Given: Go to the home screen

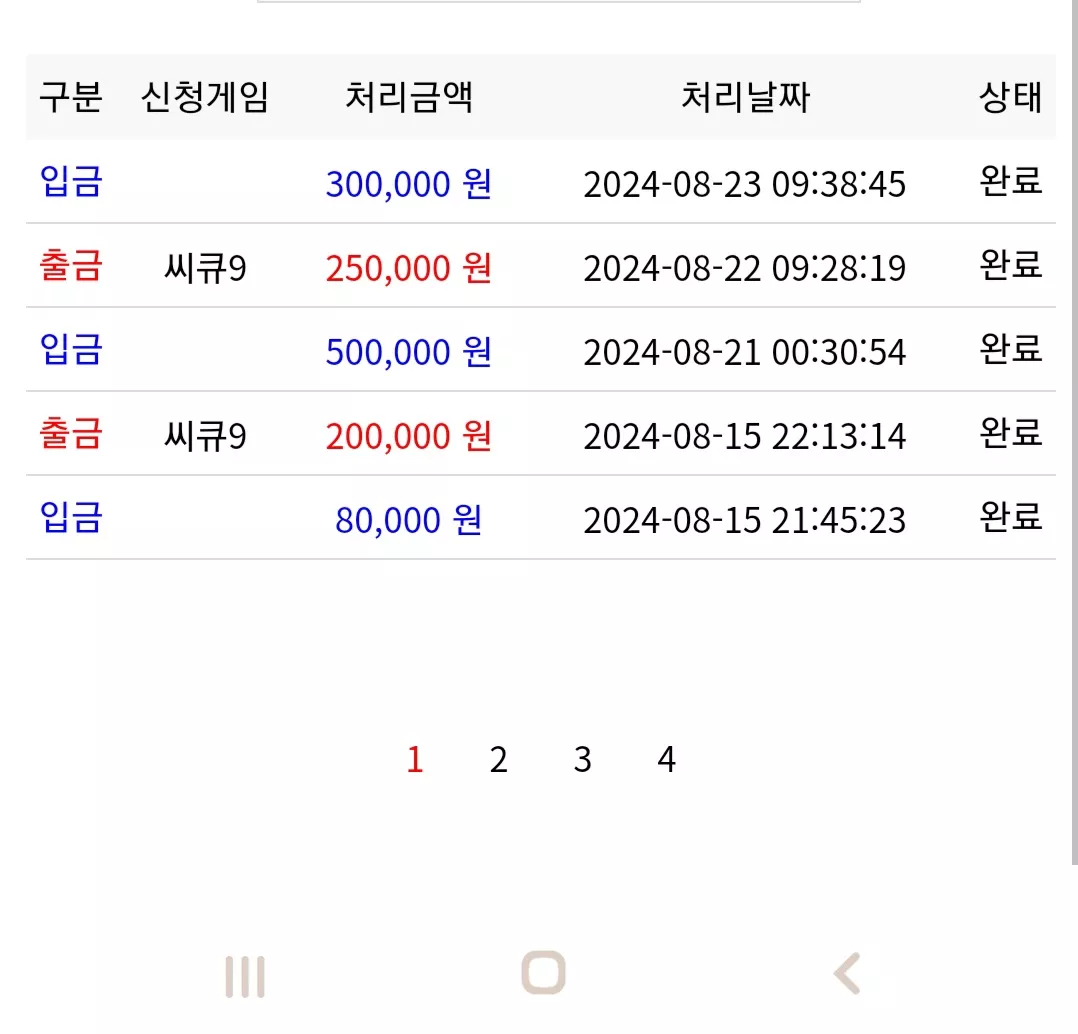Looking at the screenshot, I should 543,973.
